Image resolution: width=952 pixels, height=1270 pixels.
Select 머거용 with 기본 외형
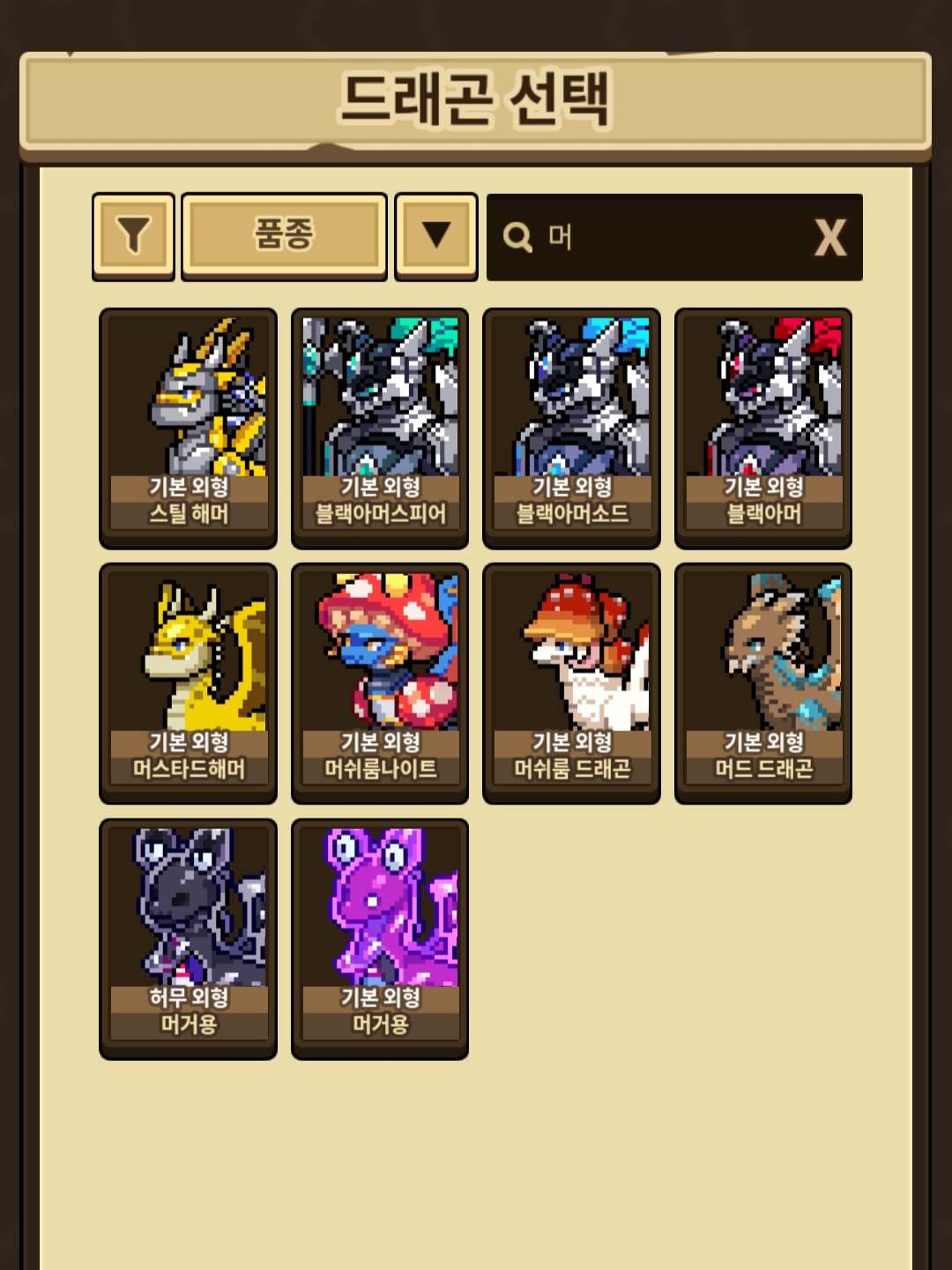[x=380, y=938]
